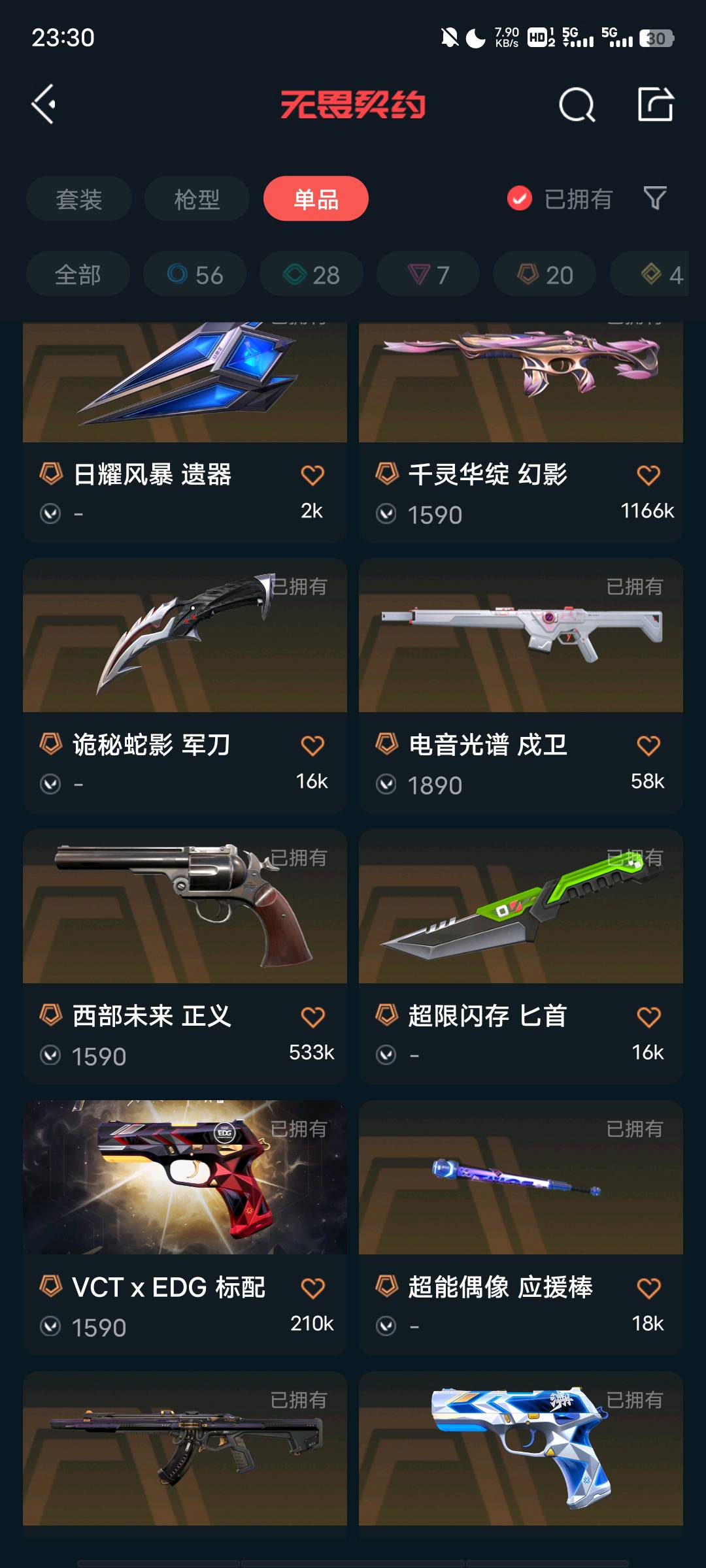Open the filter funnel icon
The image size is (706, 1568).
point(654,198)
